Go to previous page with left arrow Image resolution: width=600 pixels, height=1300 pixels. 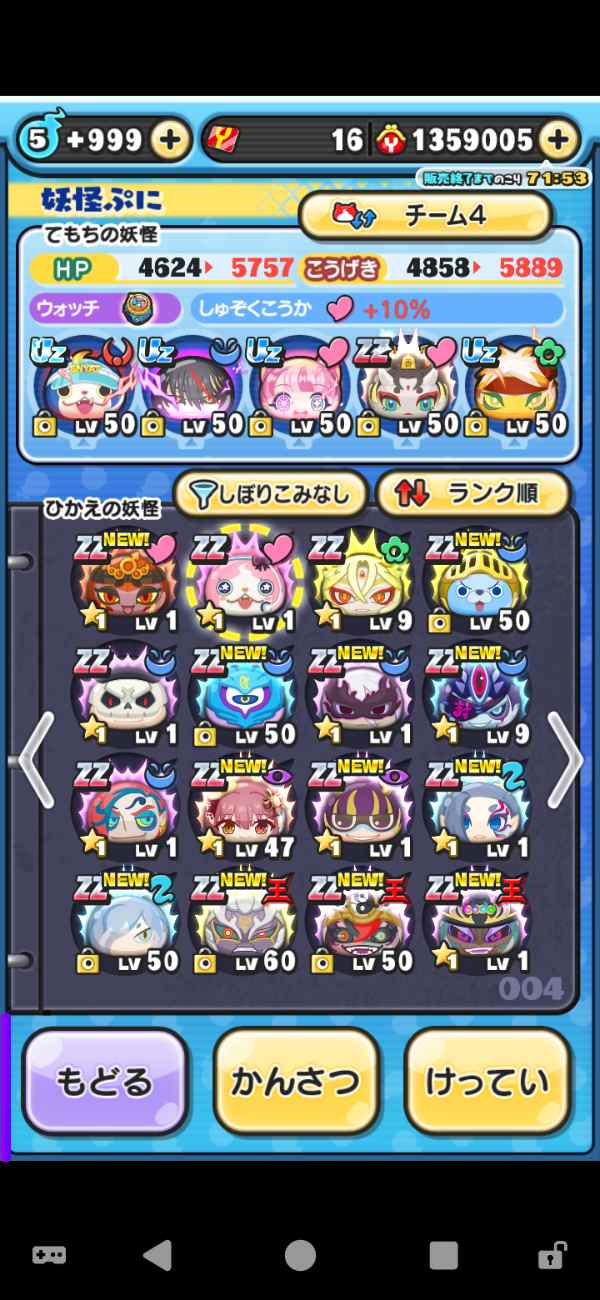pos(35,760)
